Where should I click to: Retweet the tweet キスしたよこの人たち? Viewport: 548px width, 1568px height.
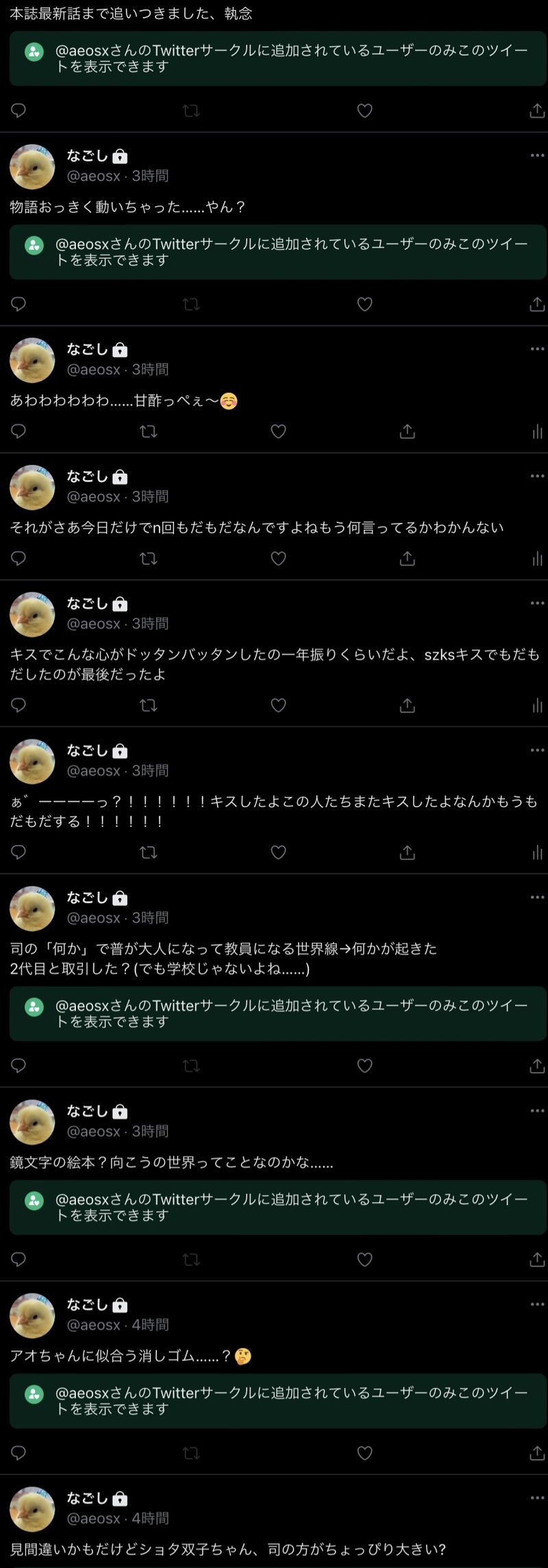coord(148,852)
